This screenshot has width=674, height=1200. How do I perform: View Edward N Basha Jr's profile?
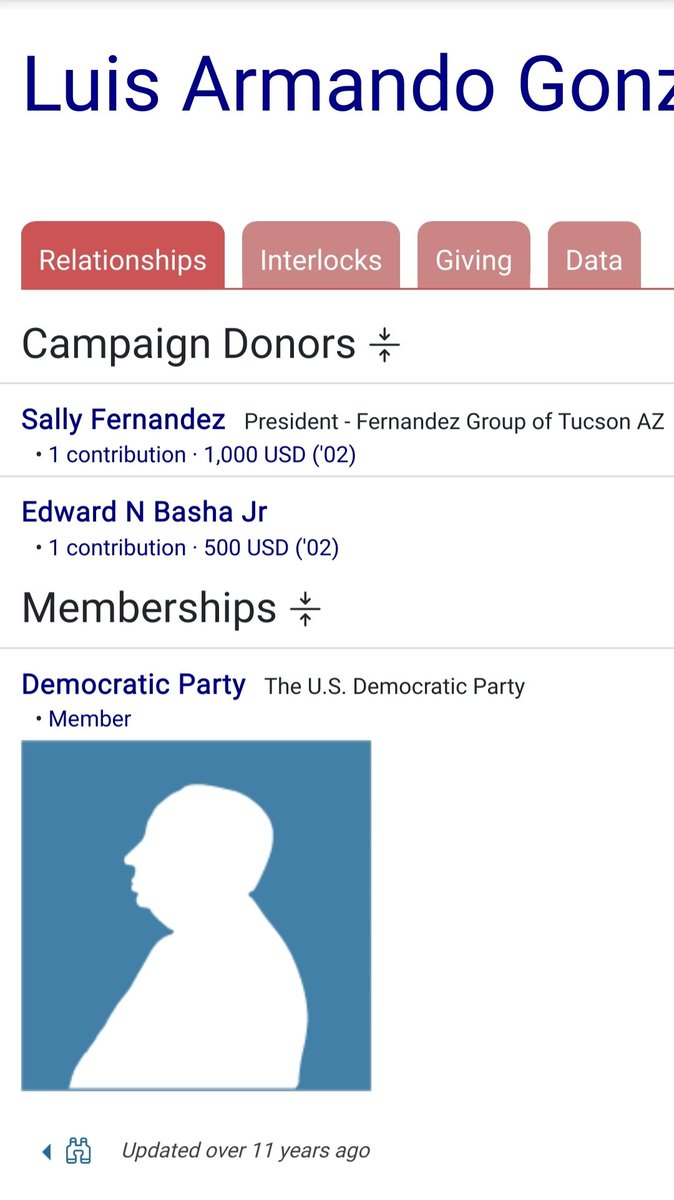point(144,512)
